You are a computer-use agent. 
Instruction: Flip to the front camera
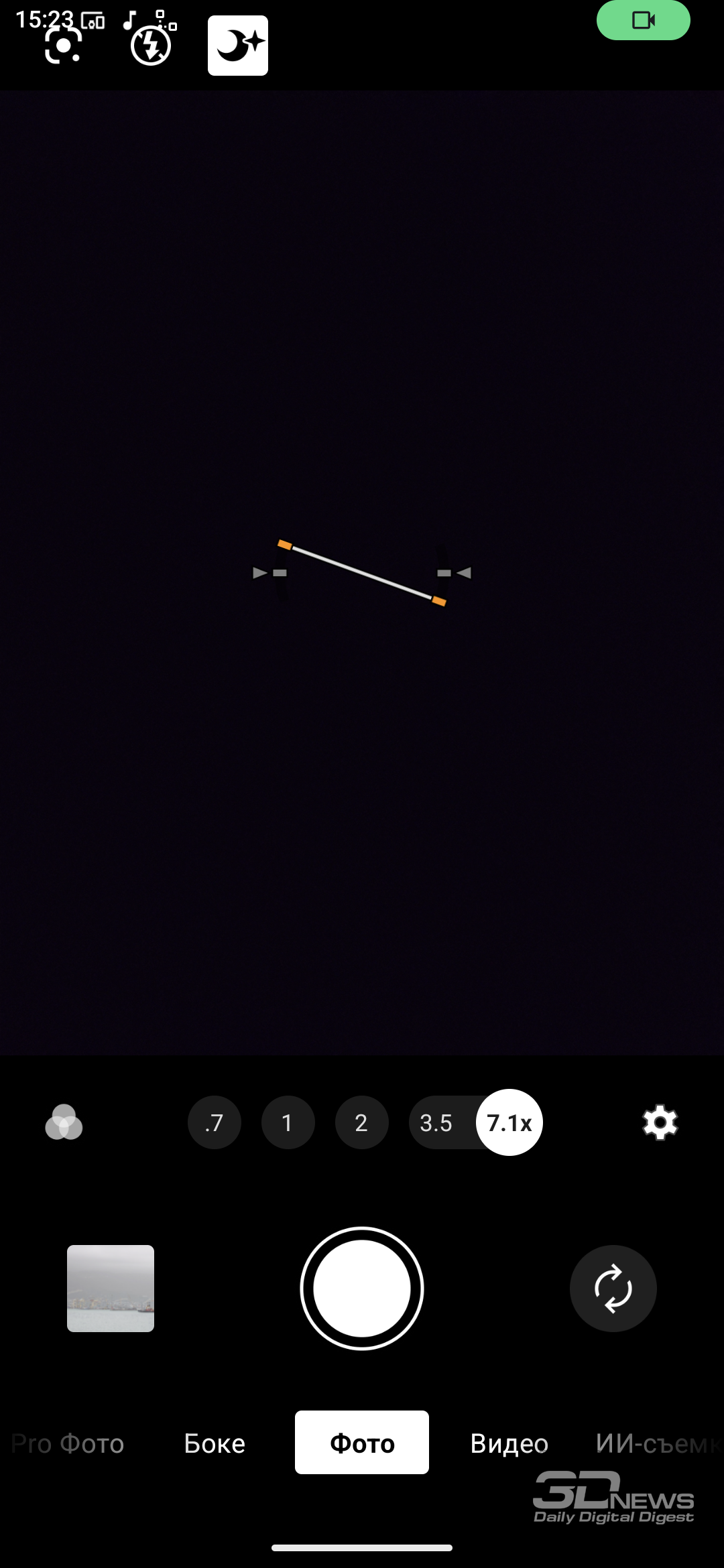[613, 1288]
